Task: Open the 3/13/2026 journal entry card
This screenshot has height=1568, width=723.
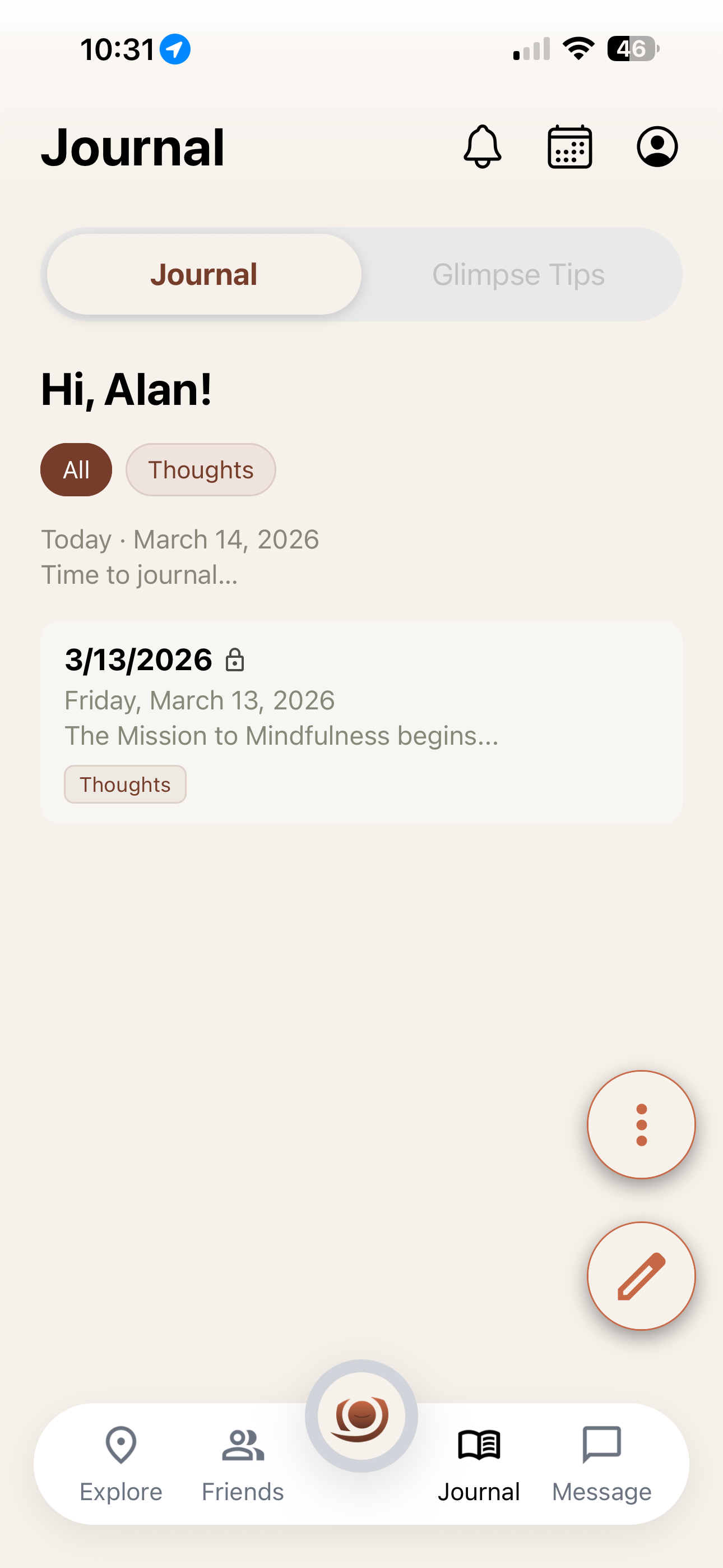Action: click(x=361, y=721)
